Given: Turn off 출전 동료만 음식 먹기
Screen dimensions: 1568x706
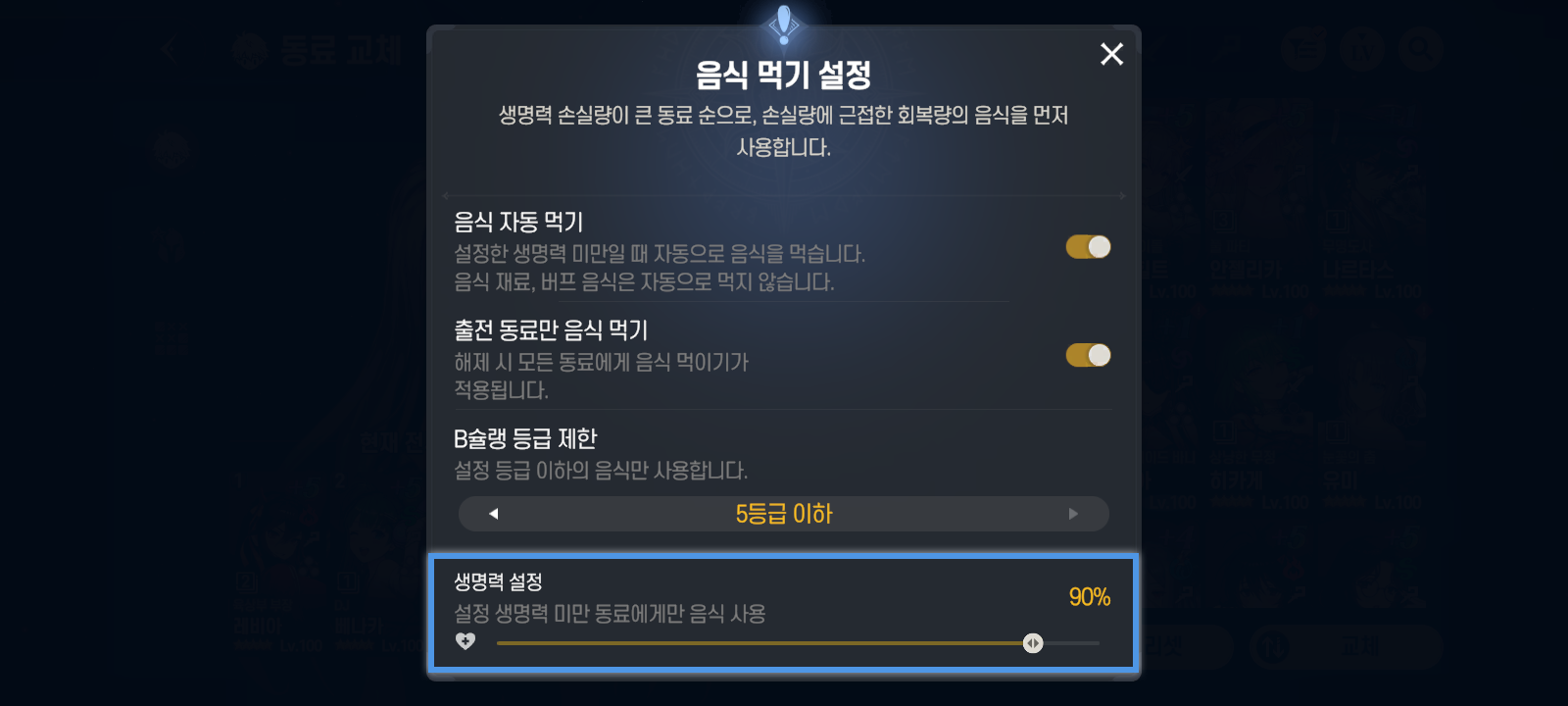Looking at the screenshot, I should [x=1088, y=355].
